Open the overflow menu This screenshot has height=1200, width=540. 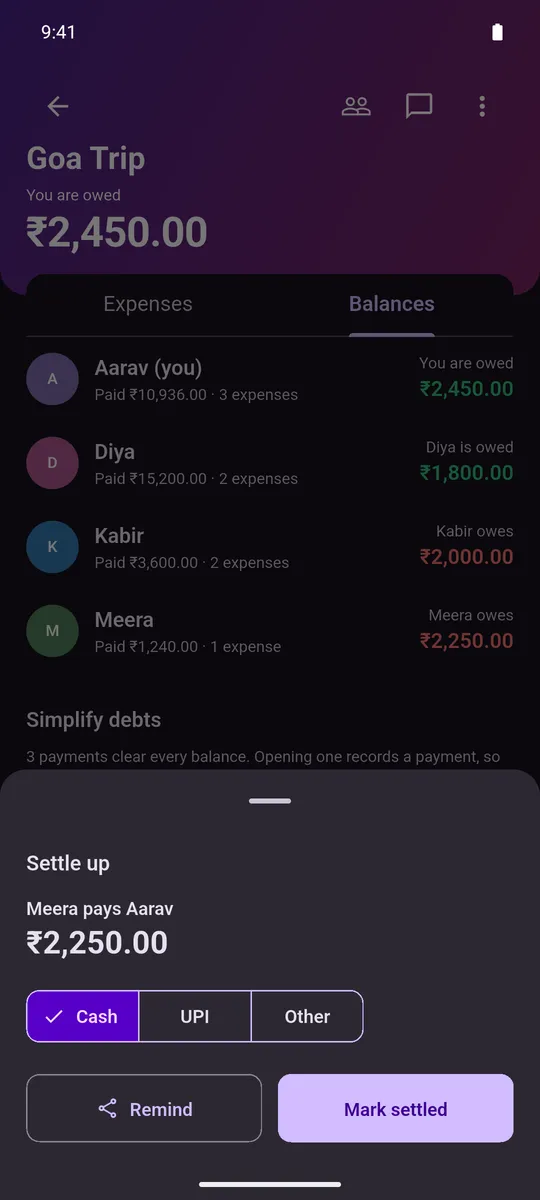click(482, 106)
